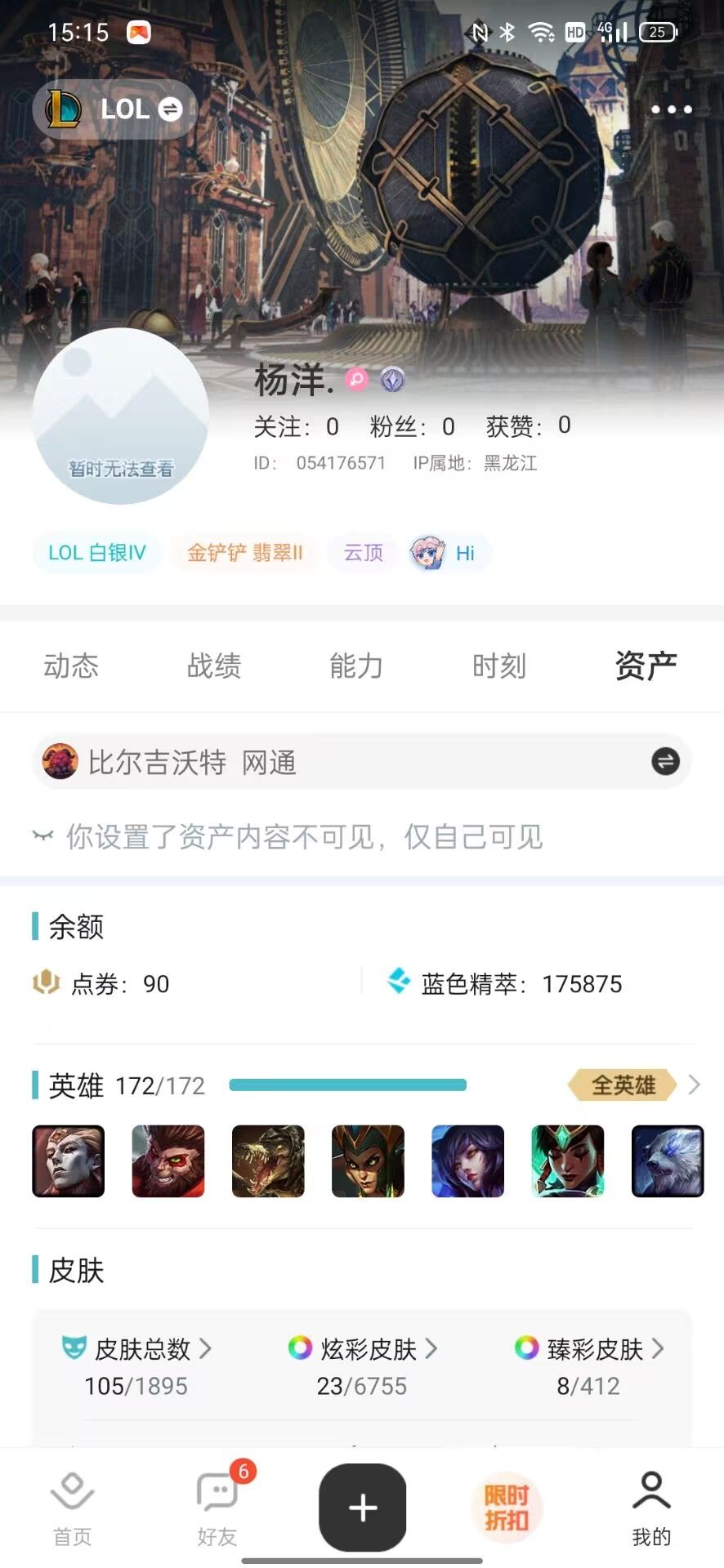Tap the hero collection progress bar
Screen dimensions: 724x1568
347,1085
